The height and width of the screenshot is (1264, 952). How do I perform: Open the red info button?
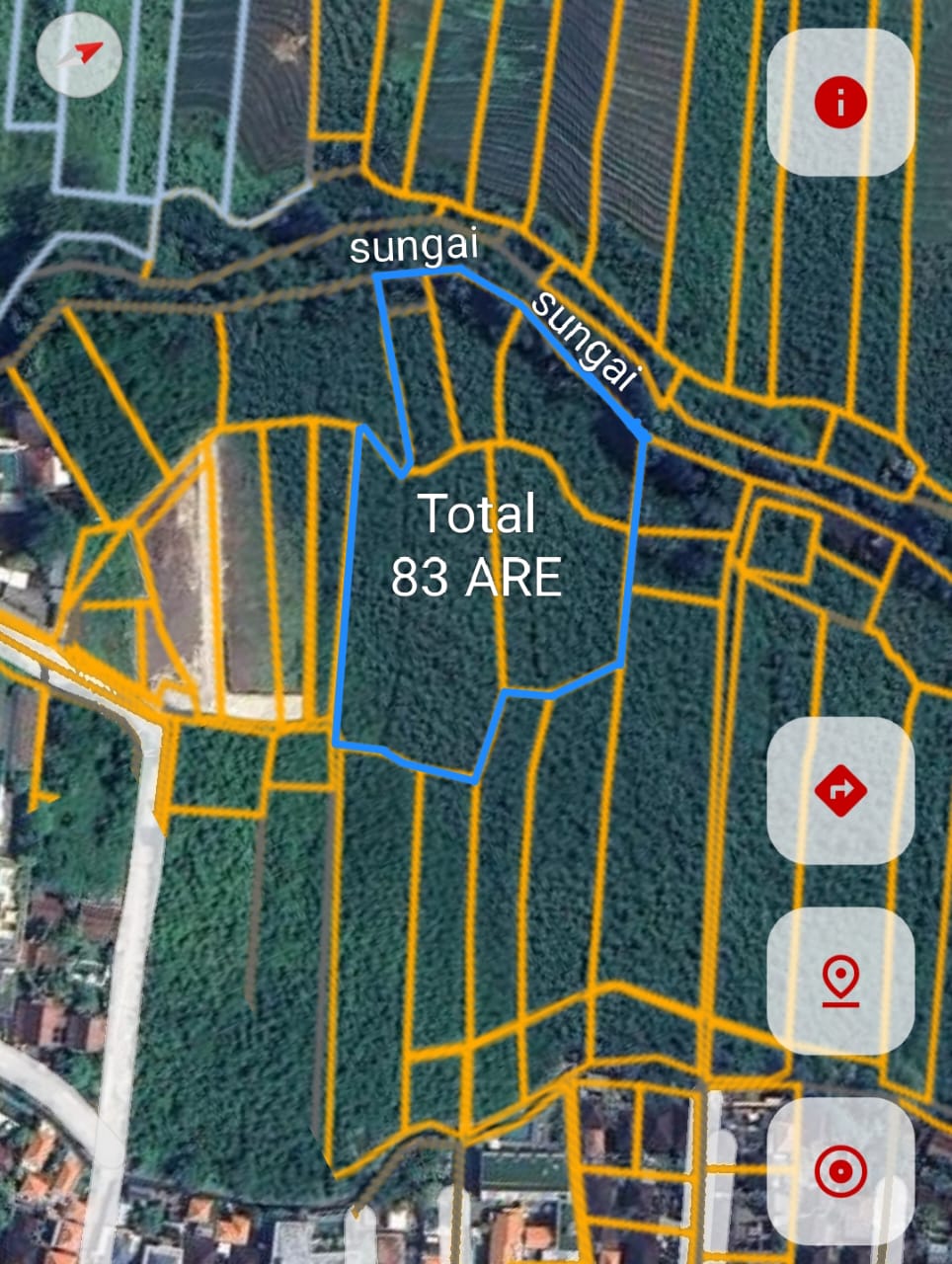[x=840, y=103]
